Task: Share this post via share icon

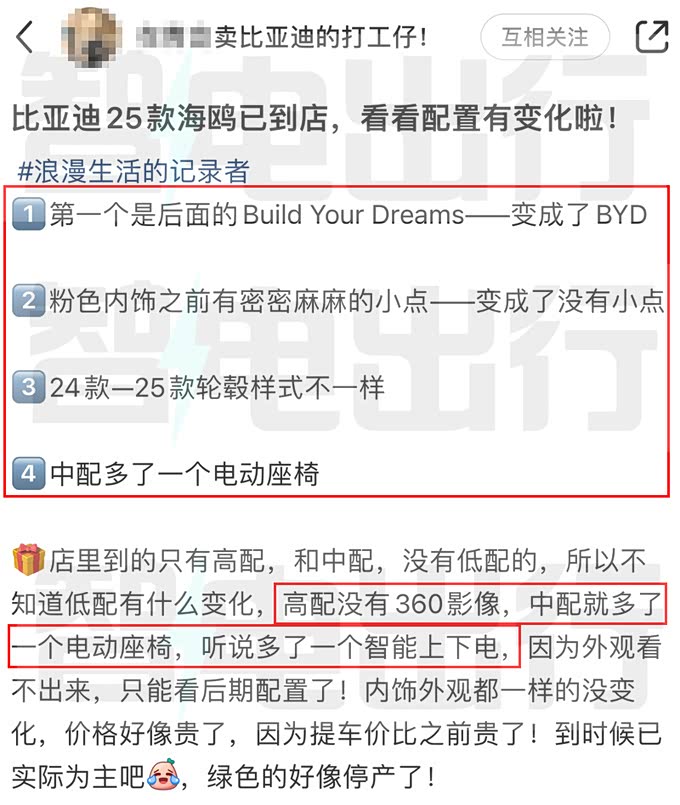Action: tap(651, 37)
